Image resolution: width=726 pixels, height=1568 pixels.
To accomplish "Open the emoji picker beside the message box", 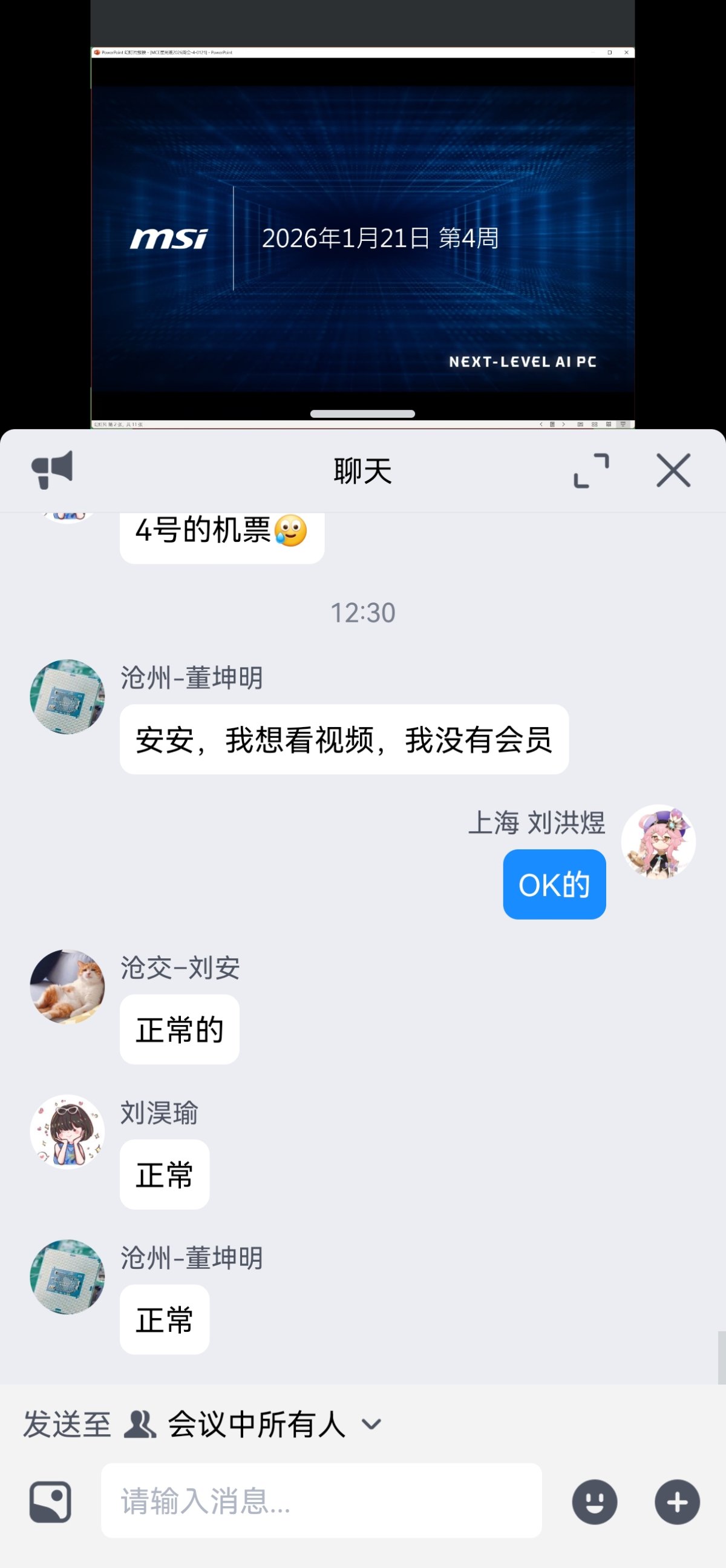I will pyautogui.click(x=595, y=1503).
